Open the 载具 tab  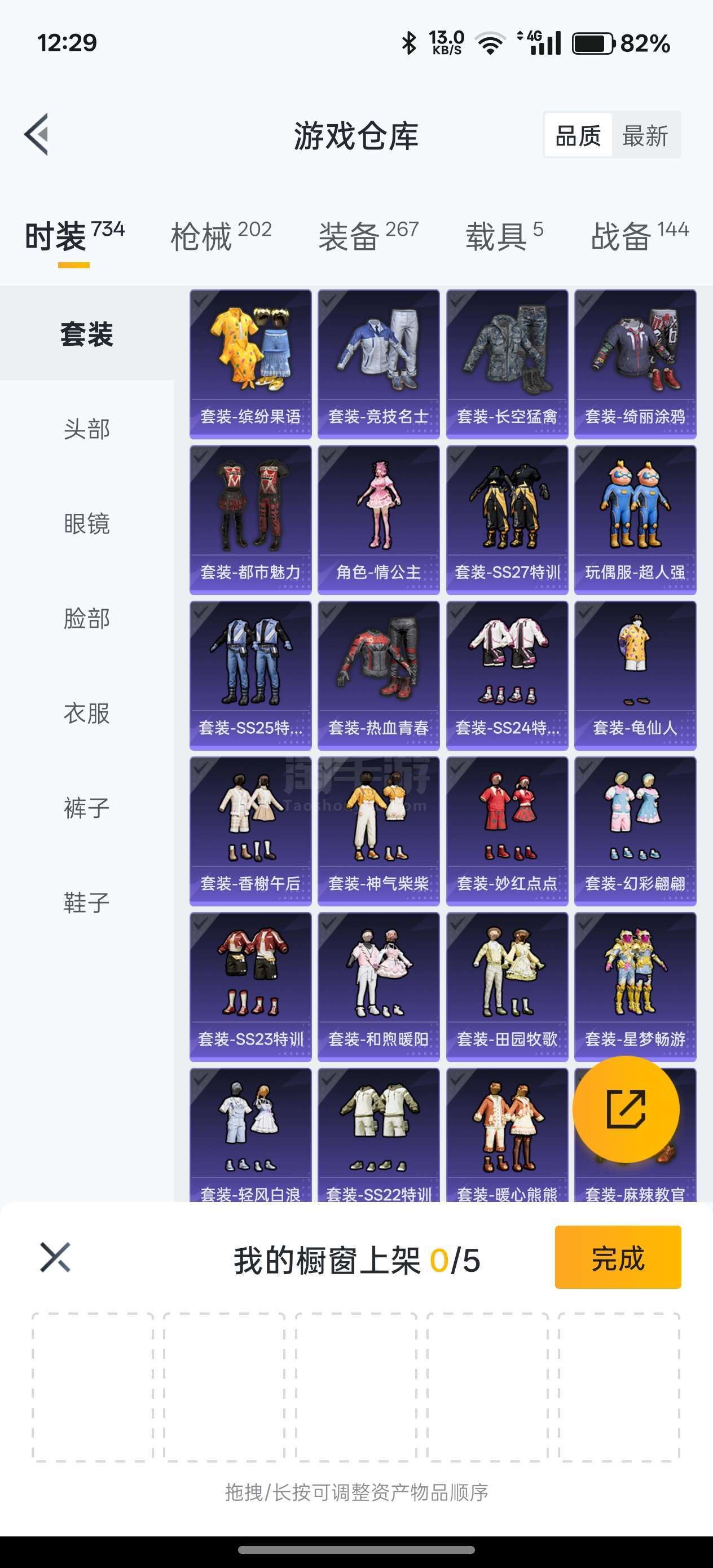(x=504, y=236)
